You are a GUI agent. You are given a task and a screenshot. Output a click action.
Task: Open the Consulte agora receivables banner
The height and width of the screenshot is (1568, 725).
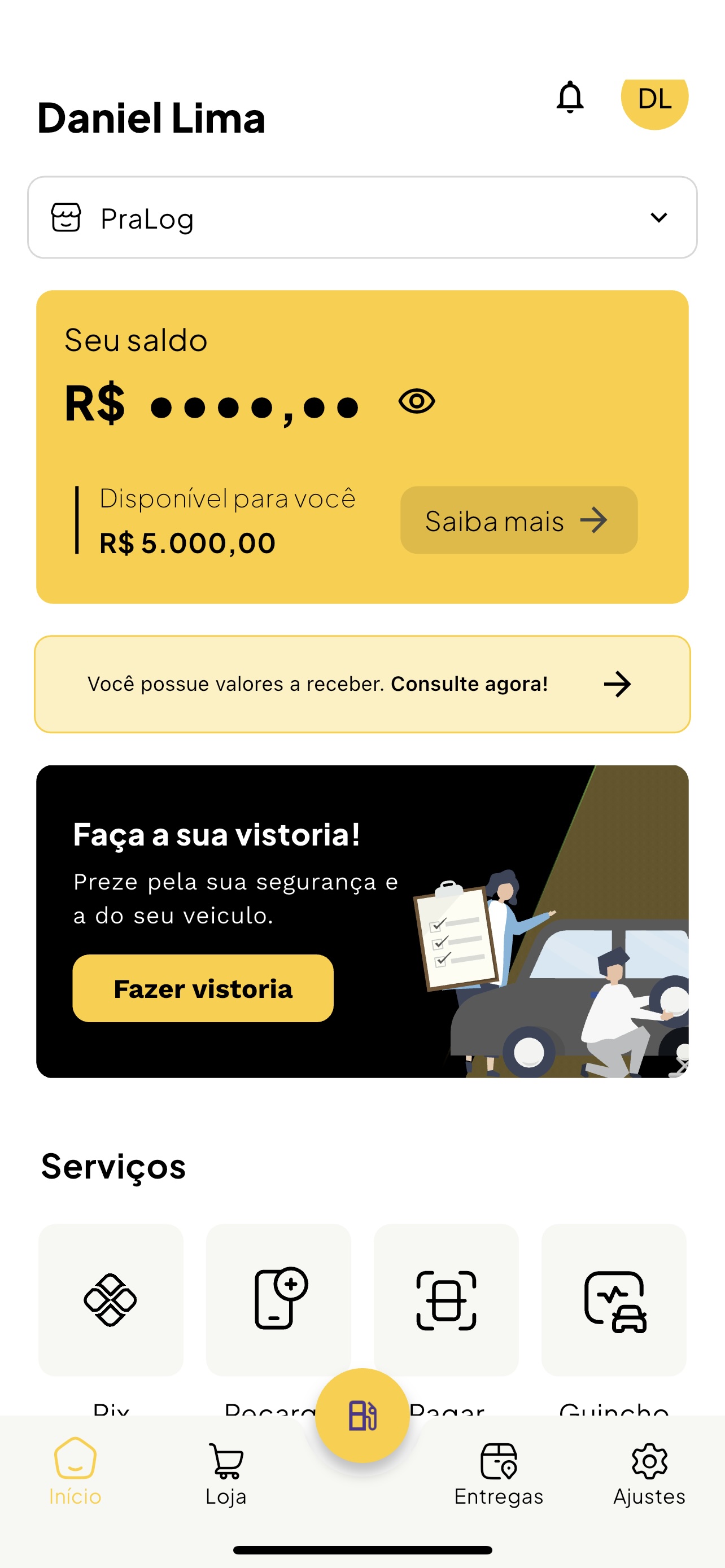[x=362, y=684]
